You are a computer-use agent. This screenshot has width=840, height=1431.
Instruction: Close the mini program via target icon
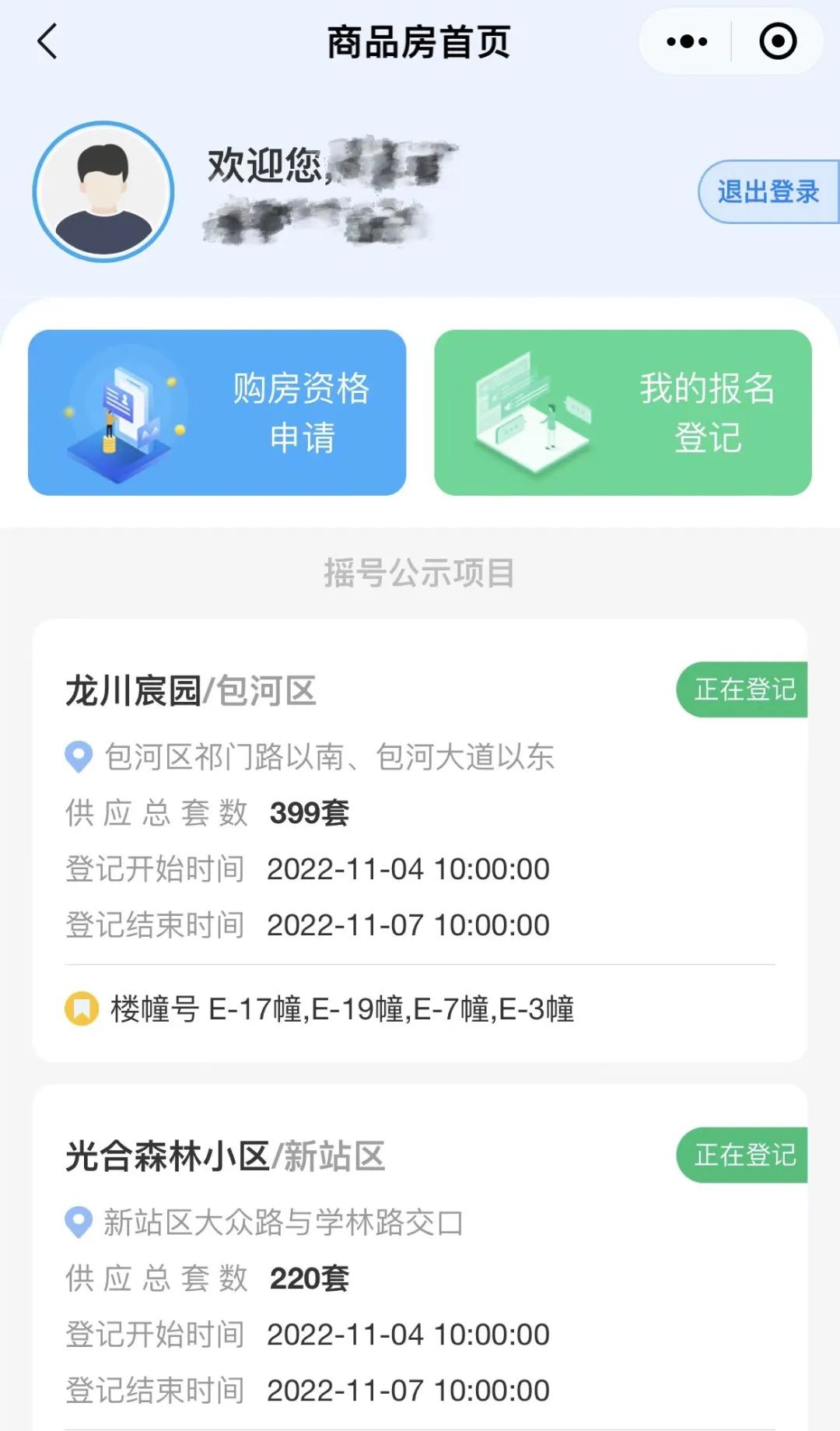(x=777, y=41)
